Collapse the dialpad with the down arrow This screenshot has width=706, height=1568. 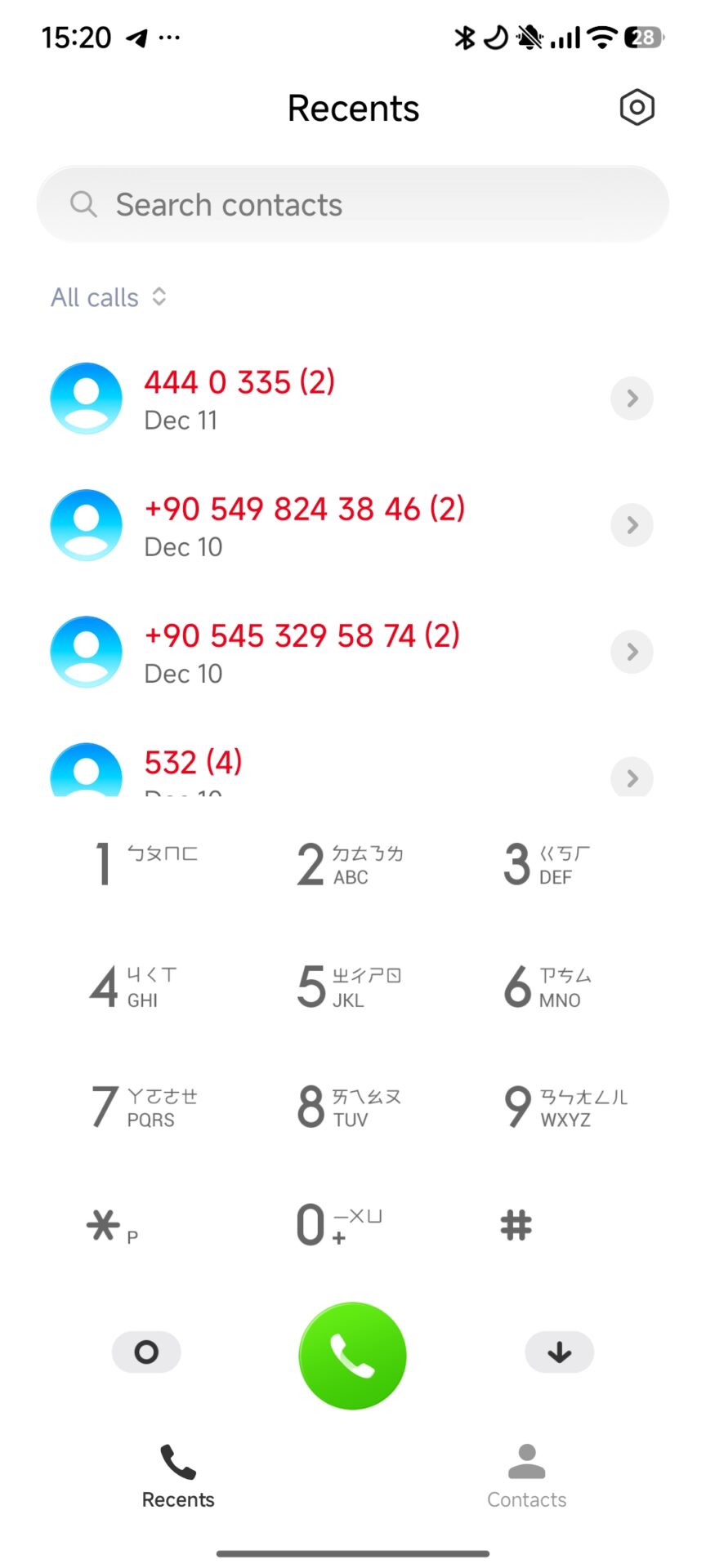click(559, 1352)
